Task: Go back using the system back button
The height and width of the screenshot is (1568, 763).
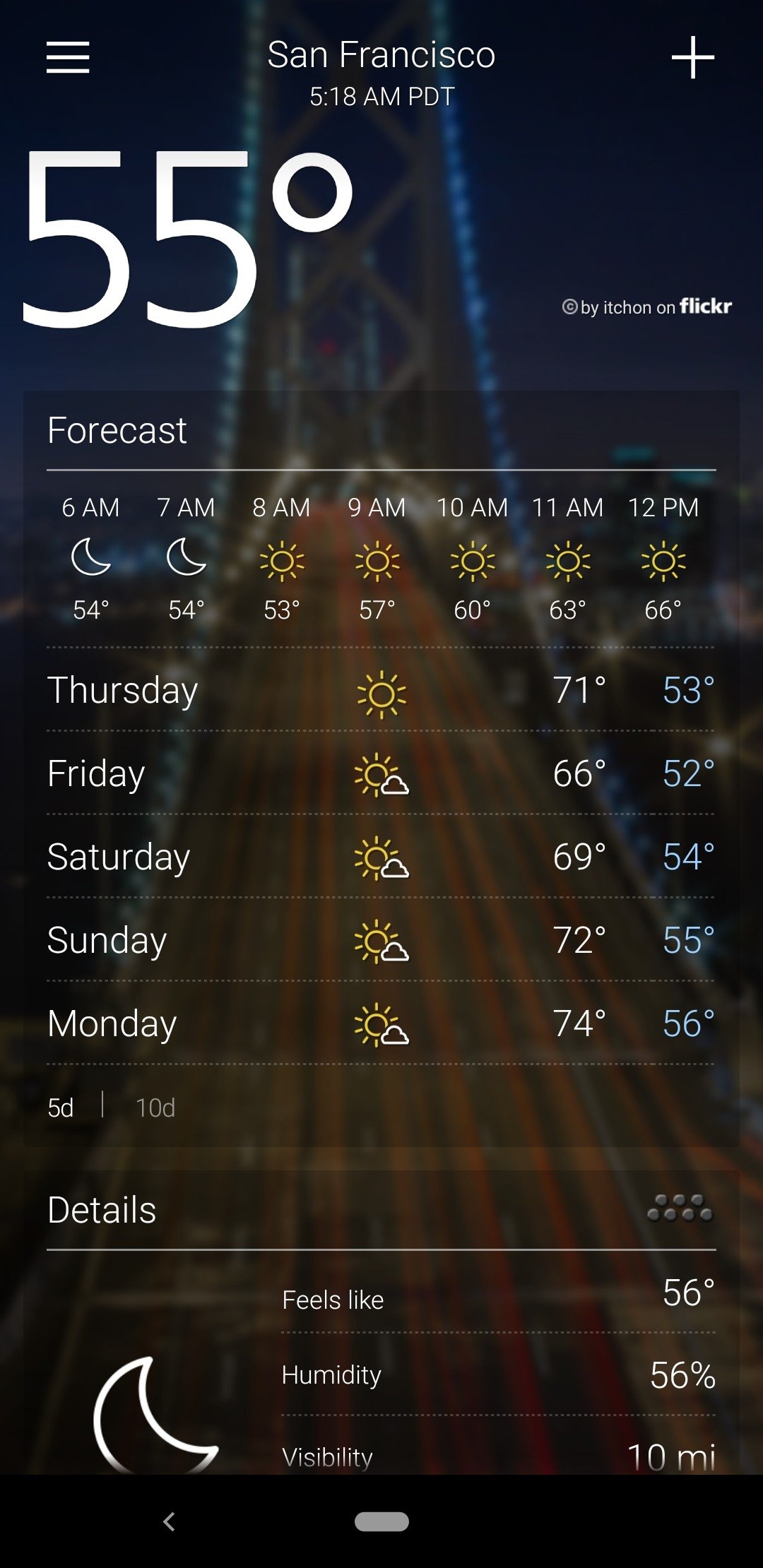Action: point(169,1521)
